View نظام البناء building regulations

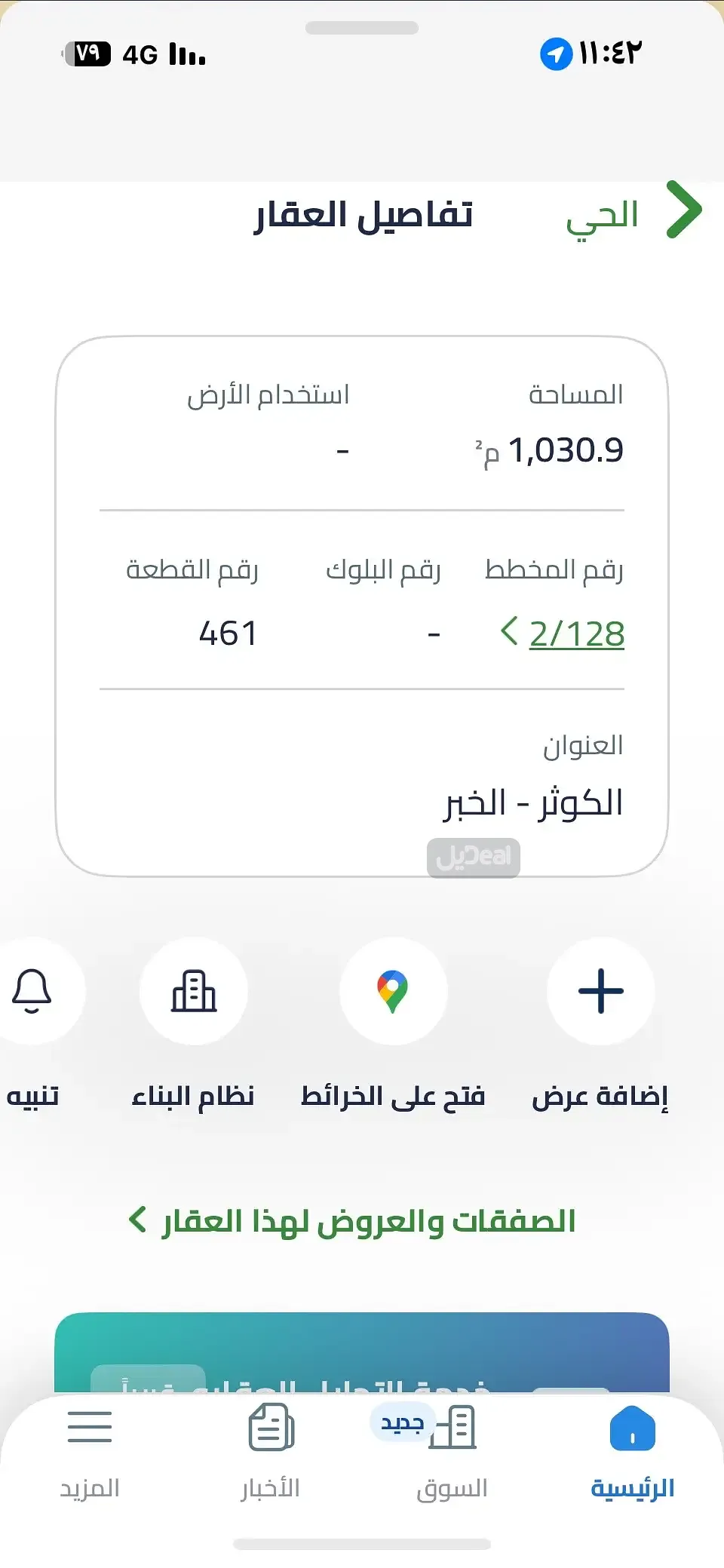point(194,991)
